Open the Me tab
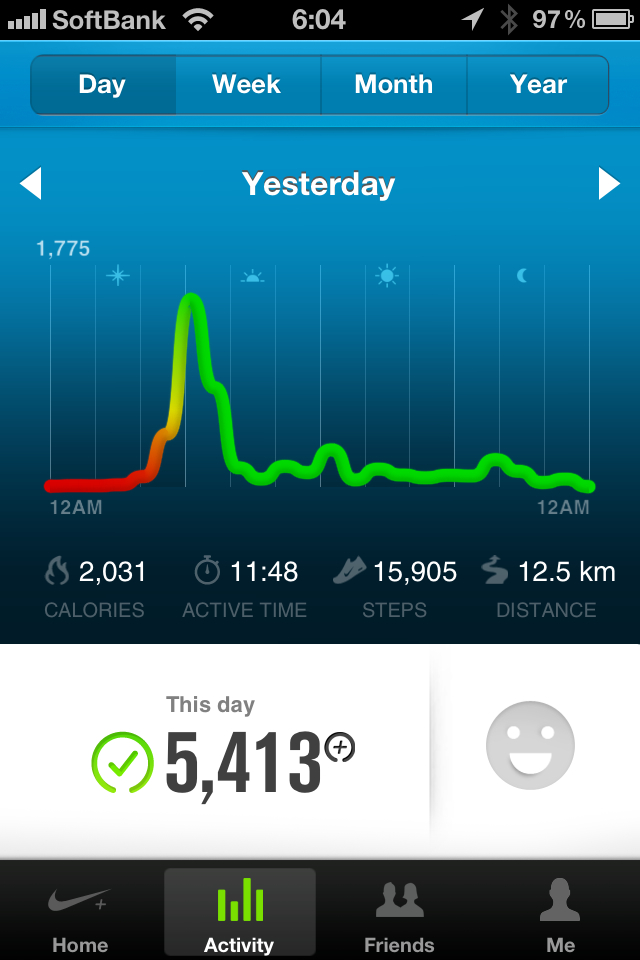This screenshot has width=640, height=960. [x=560, y=914]
